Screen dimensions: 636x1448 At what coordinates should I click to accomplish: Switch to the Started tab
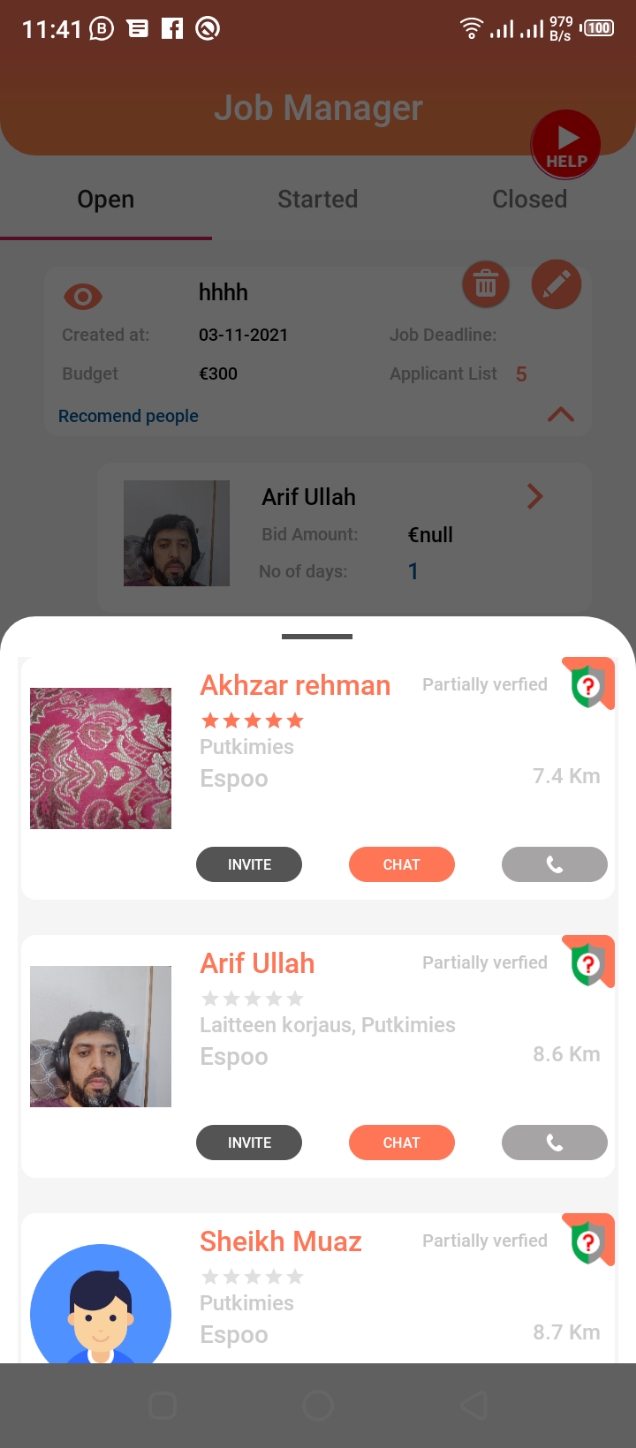pyautogui.click(x=317, y=199)
